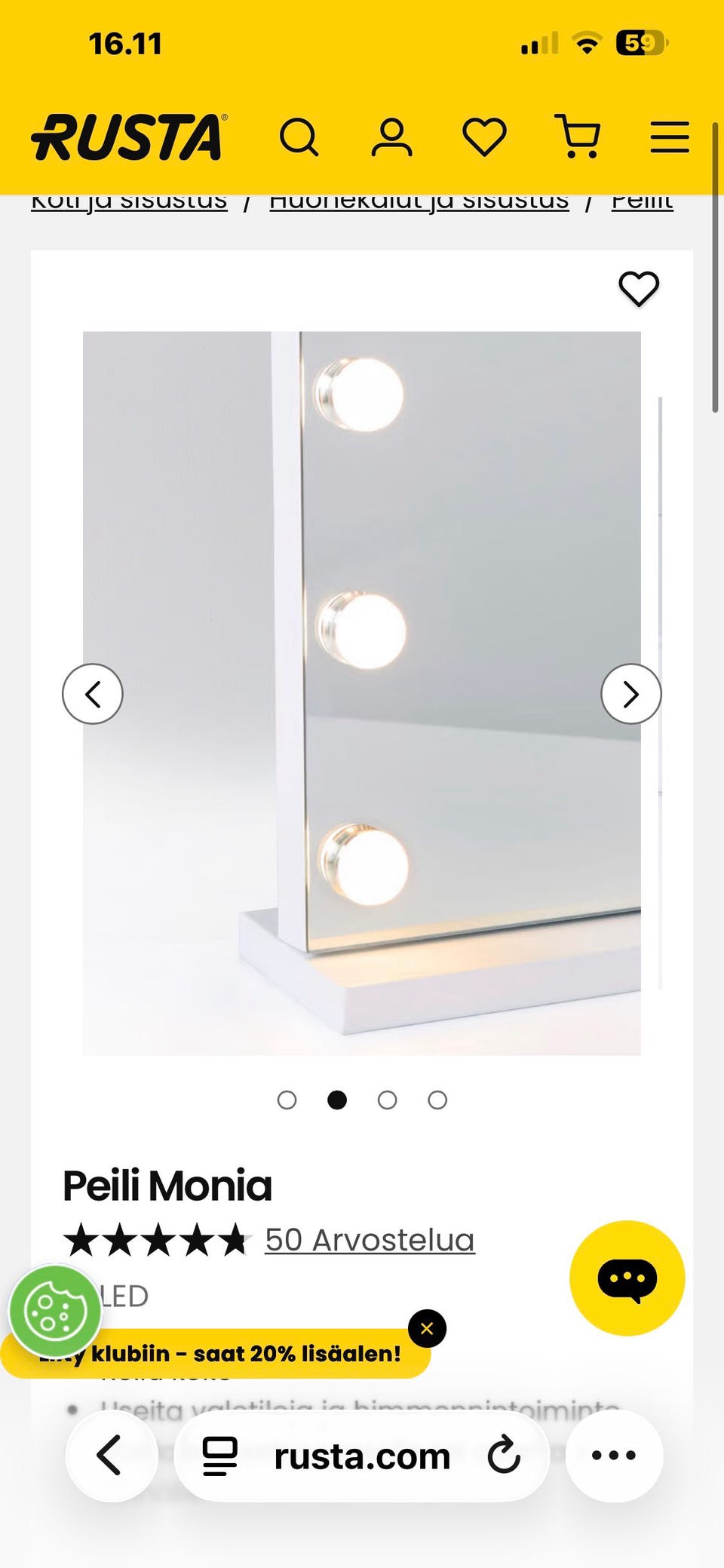Open the Peilit breadcrumb link

(642, 201)
